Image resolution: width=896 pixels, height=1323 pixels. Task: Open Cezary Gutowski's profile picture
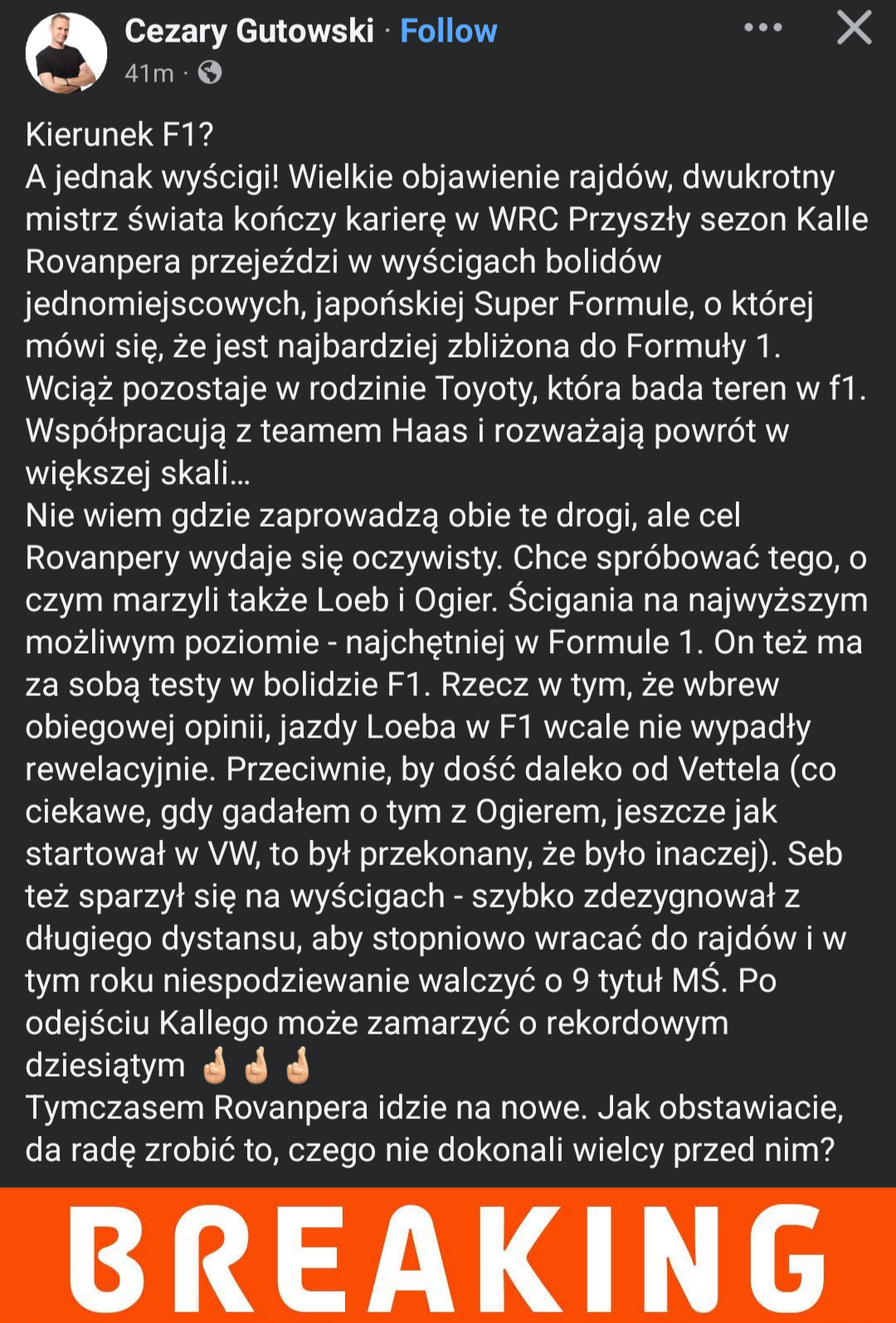[x=66, y=53]
